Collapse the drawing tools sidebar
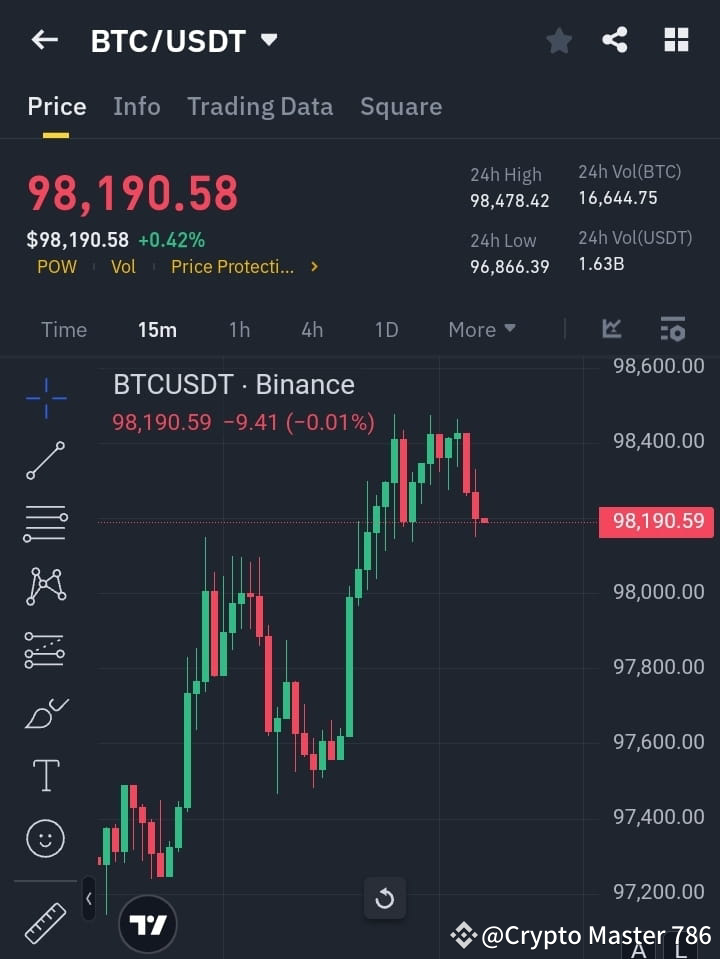This screenshot has width=720, height=959. pyautogui.click(x=88, y=899)
